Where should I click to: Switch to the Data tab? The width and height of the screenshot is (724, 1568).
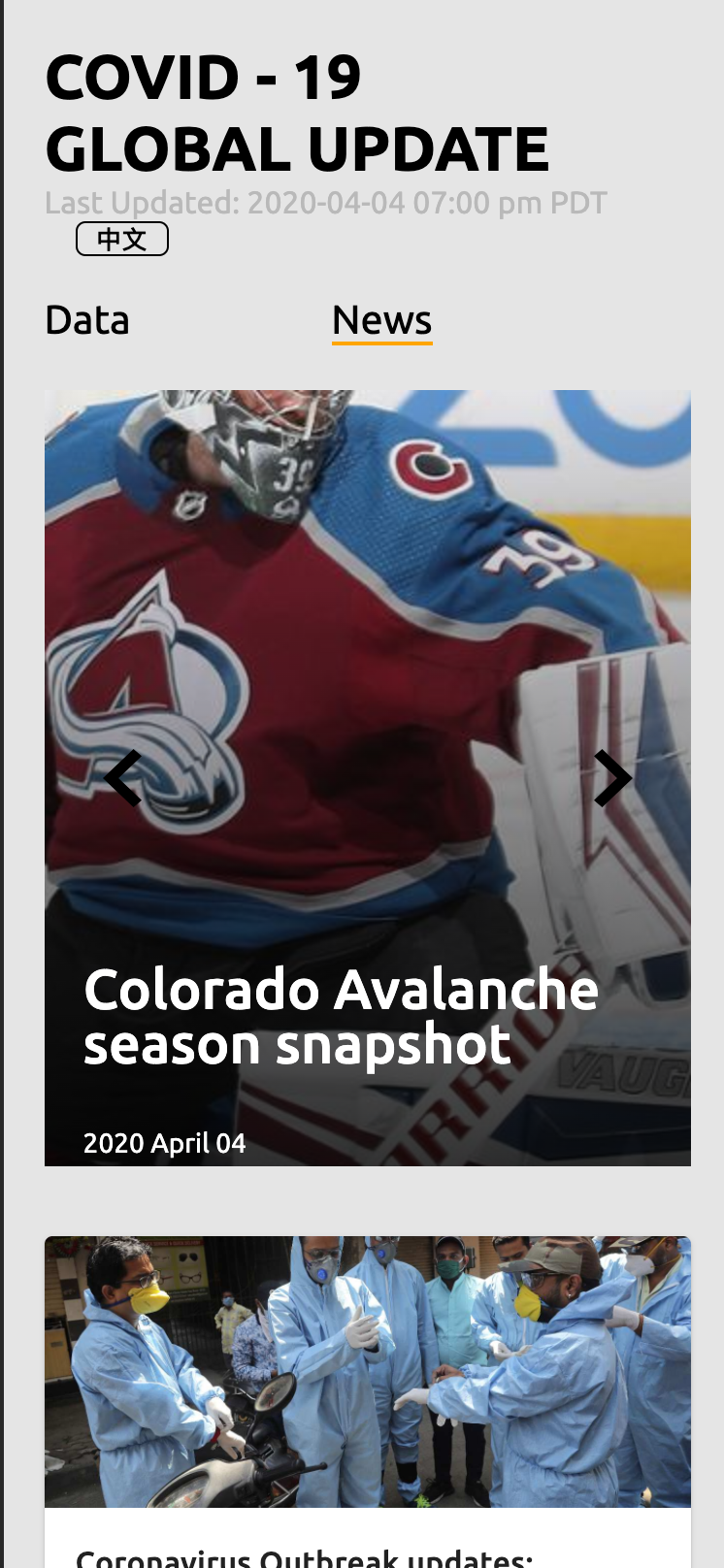(x=87, y=320)
